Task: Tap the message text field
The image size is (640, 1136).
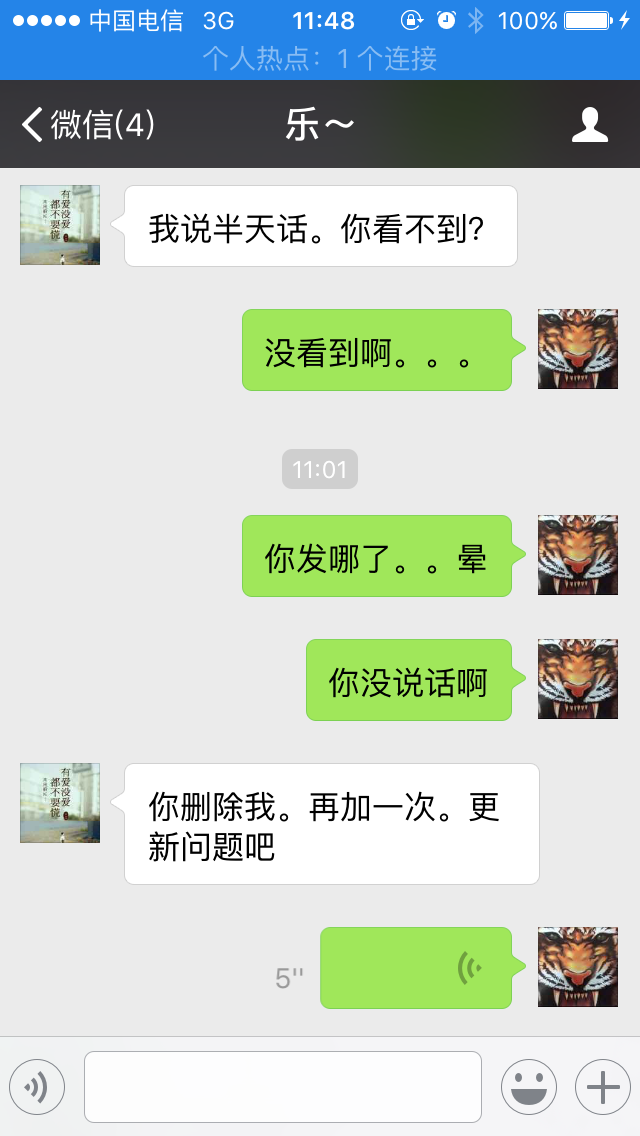Action: coord(283,1087)
